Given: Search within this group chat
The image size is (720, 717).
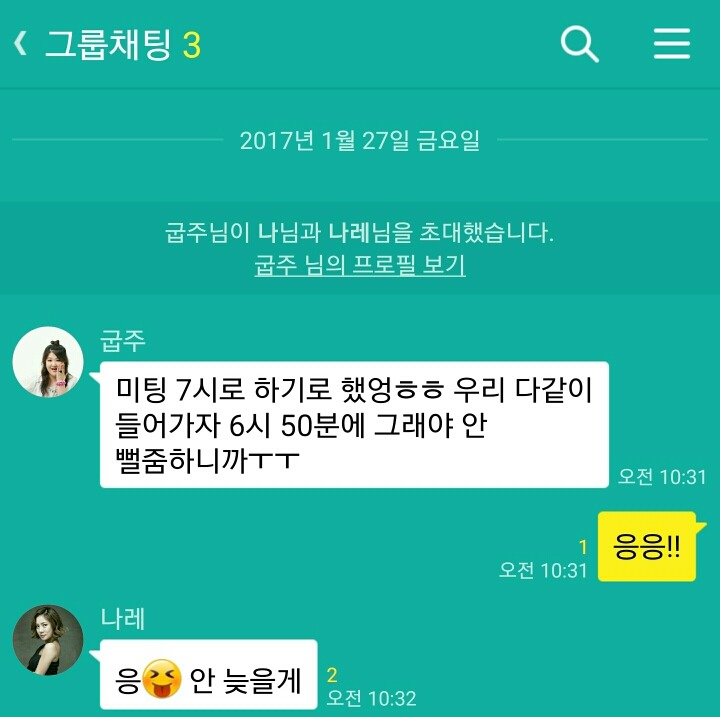Looking at the screenshot, I should [579, 44].
